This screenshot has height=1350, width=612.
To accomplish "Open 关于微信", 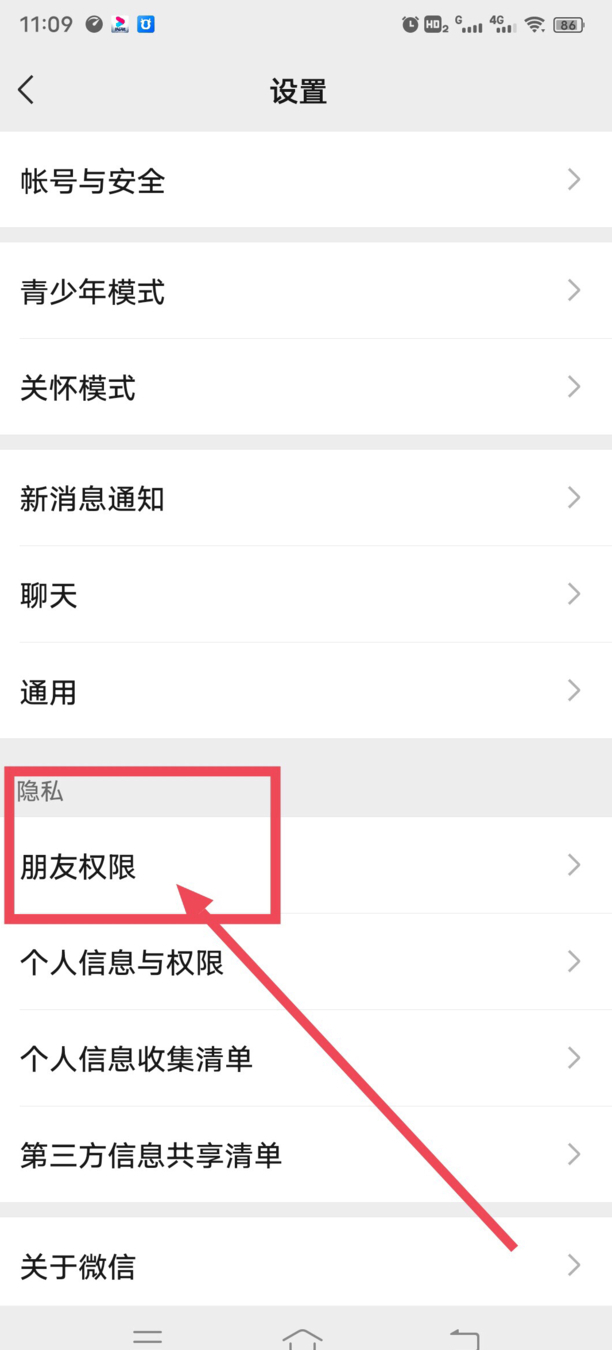I will tap(305, 1265).
